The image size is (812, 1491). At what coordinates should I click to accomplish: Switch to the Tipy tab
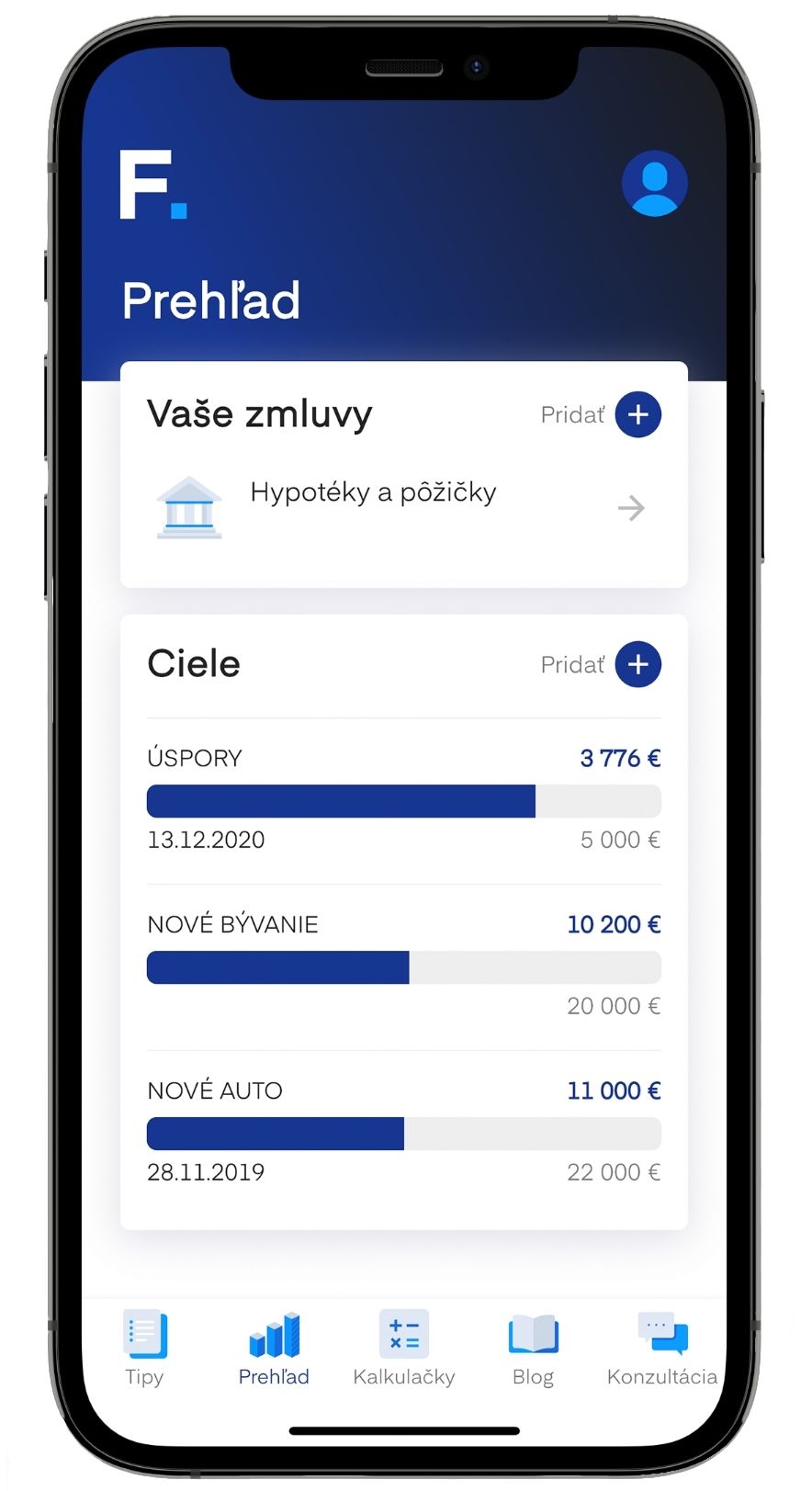(144, 1347)
